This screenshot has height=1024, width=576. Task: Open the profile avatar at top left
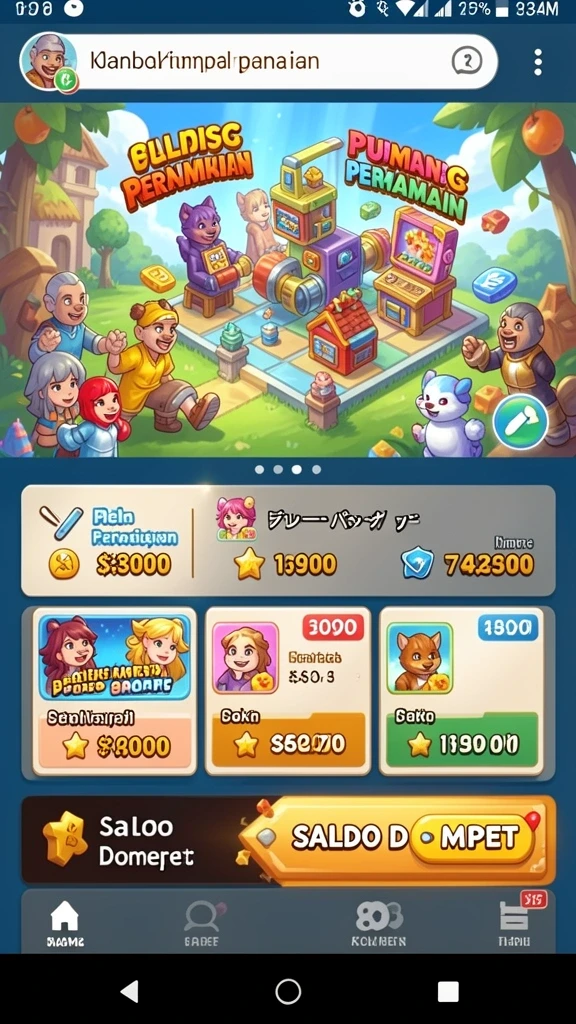click(49, 62)
